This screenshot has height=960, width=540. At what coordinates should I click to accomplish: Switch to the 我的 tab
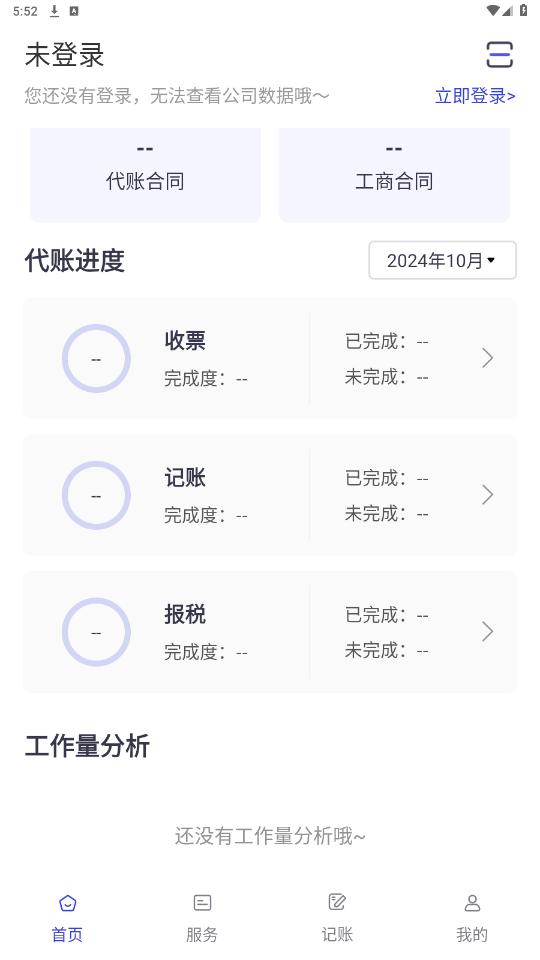point(472,918)
